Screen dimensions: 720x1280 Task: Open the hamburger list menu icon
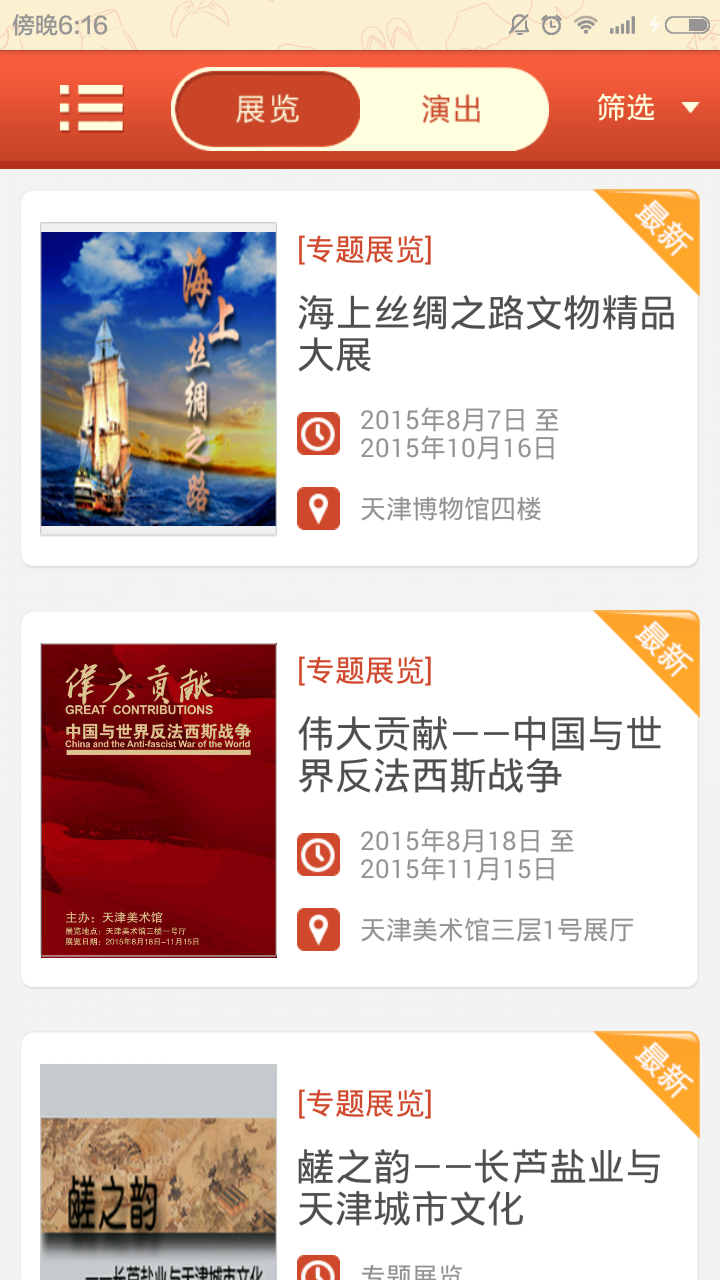point(93,107)
